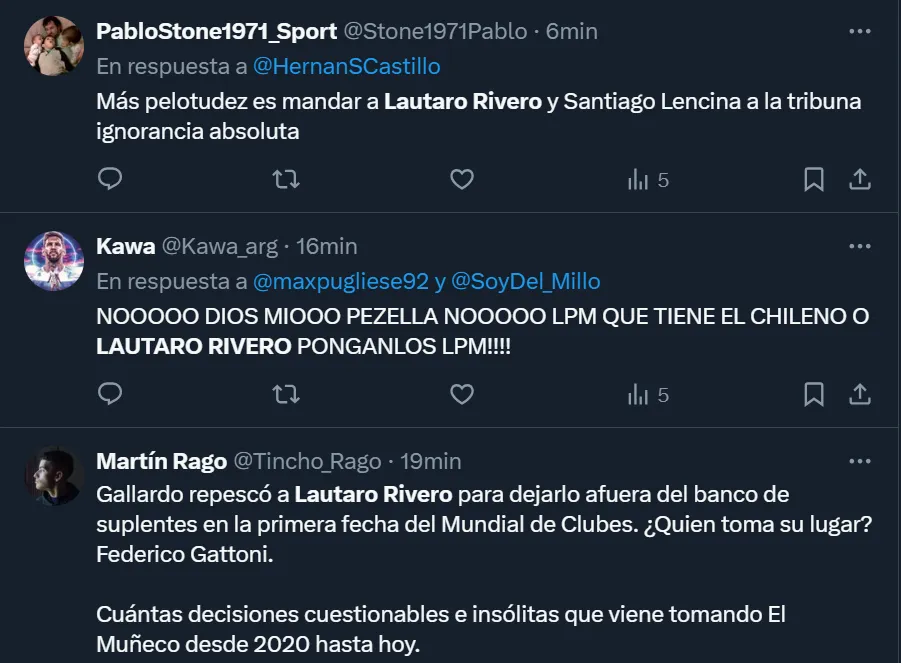
Task: Open Martín Rago's profile avatar
Action: [53, 476]
